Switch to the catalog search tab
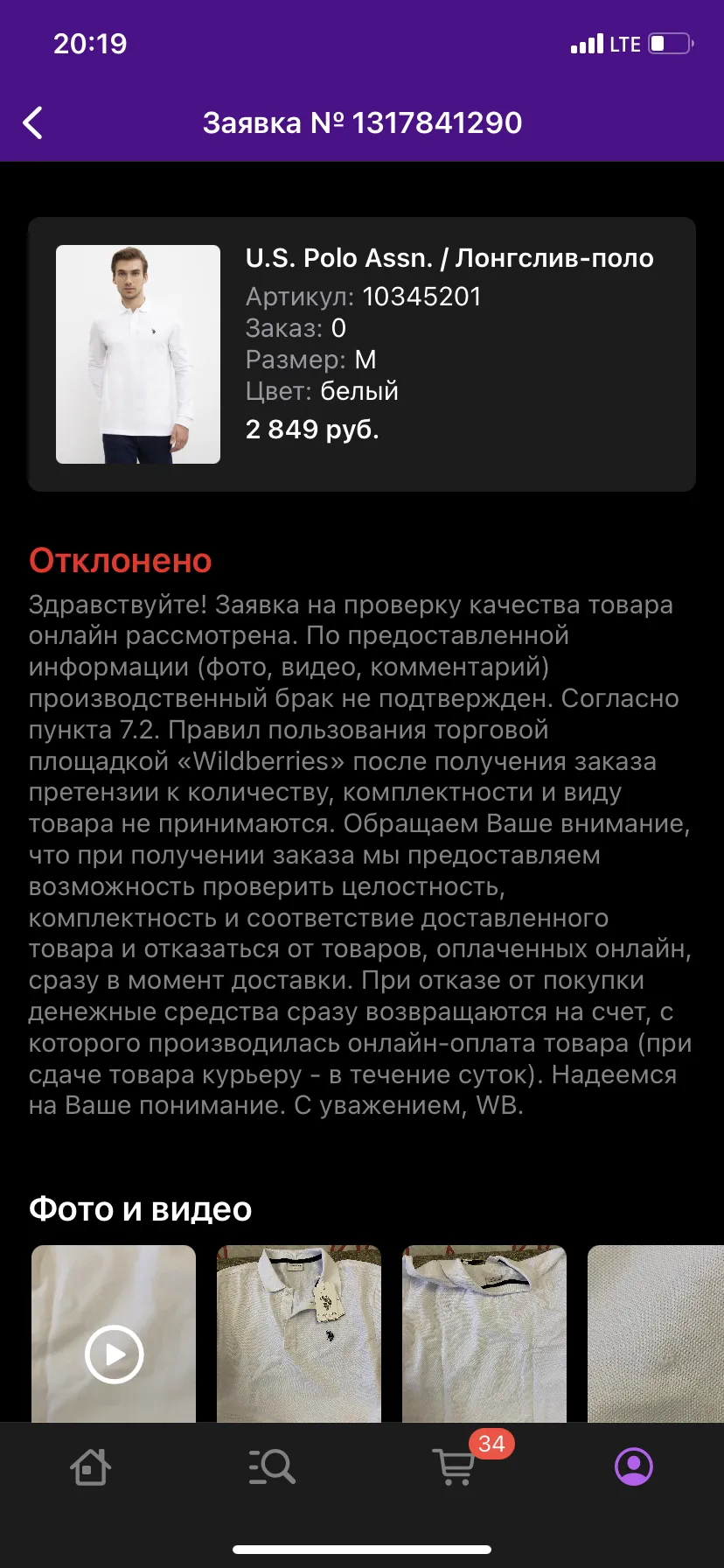 tap(272, 1466)
